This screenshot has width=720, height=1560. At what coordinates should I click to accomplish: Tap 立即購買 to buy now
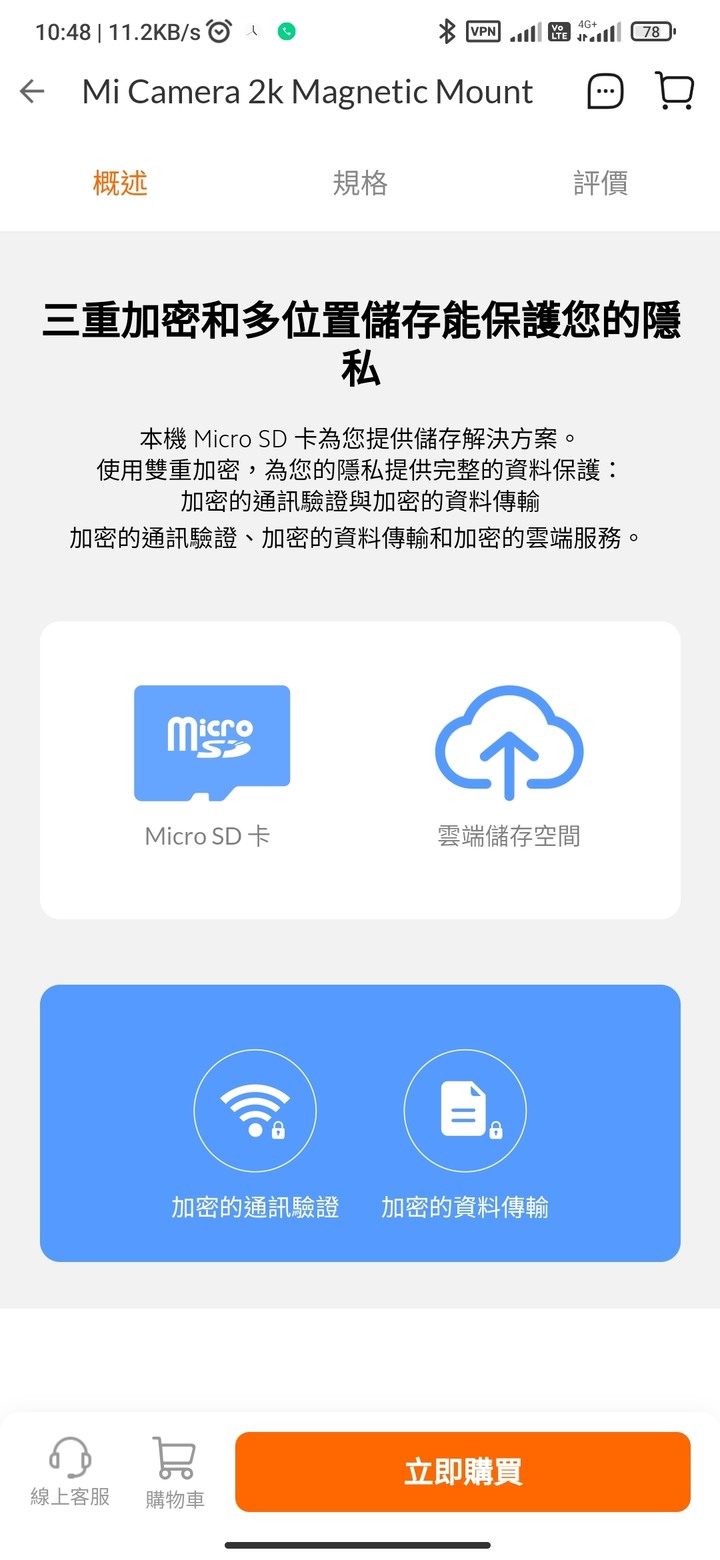(463, 1471)
